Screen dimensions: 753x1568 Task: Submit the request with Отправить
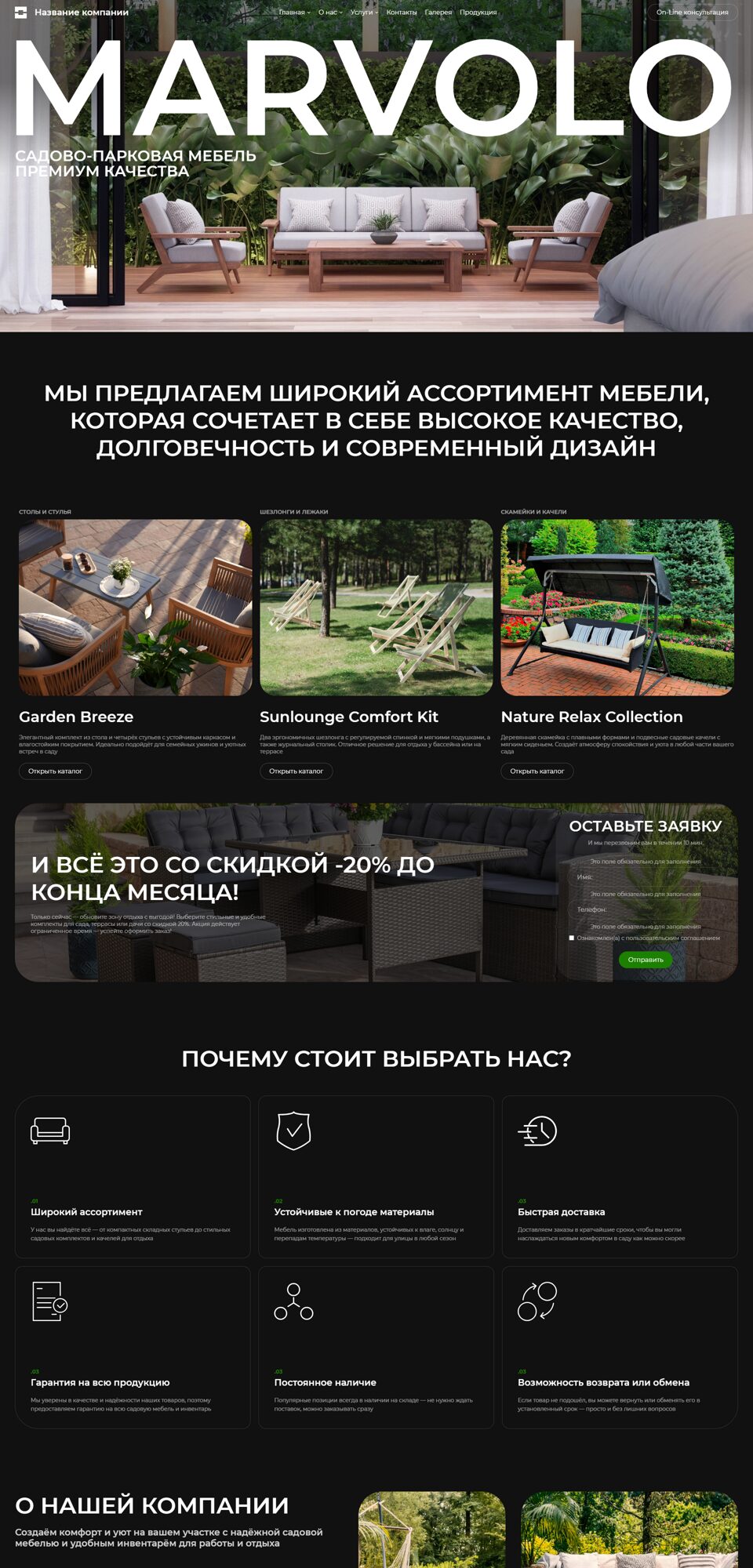click(646, 960)
